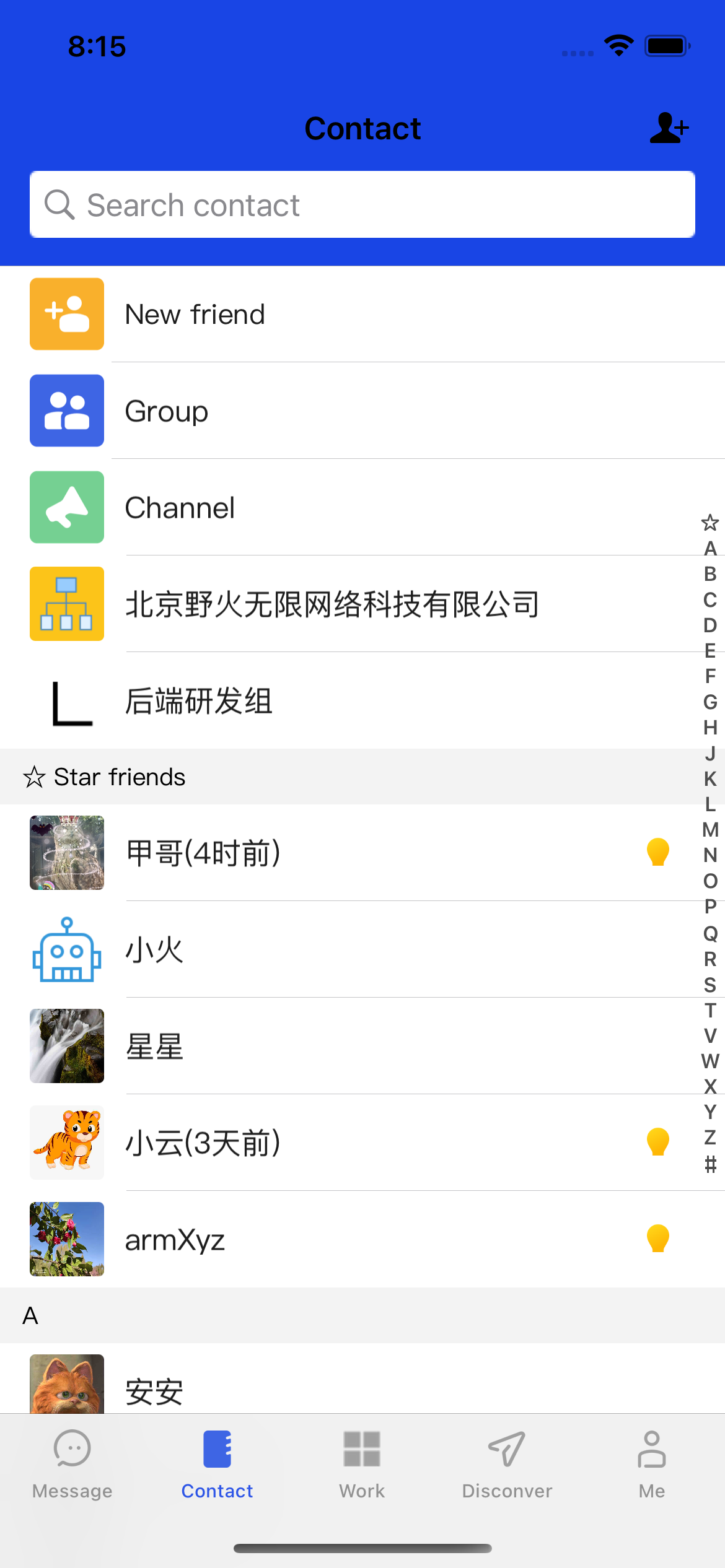Open contact 小云(3天前)
725x1568 pixels.
(362, 1143)
